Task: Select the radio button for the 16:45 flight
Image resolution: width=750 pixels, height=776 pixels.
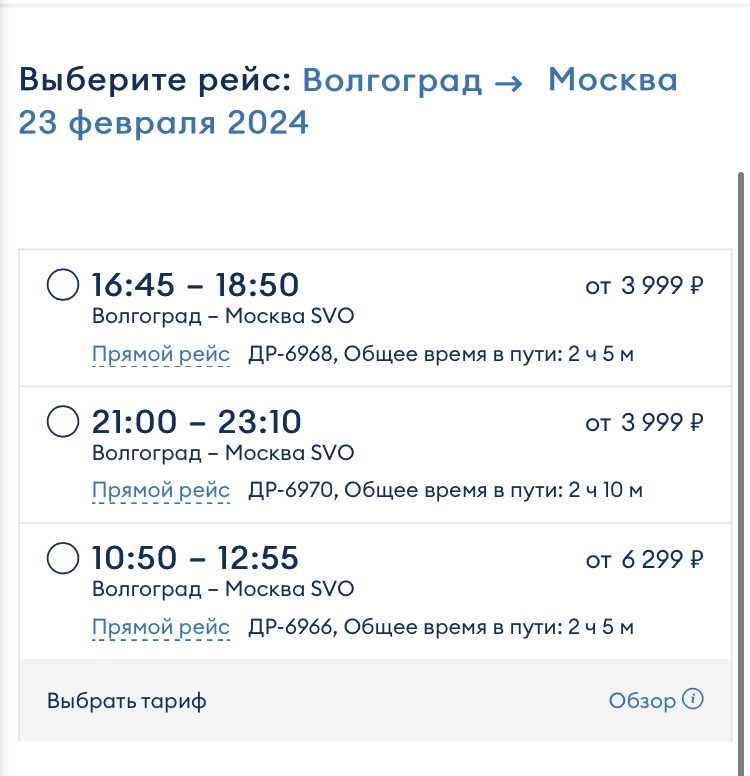Action: click(62, 284)
